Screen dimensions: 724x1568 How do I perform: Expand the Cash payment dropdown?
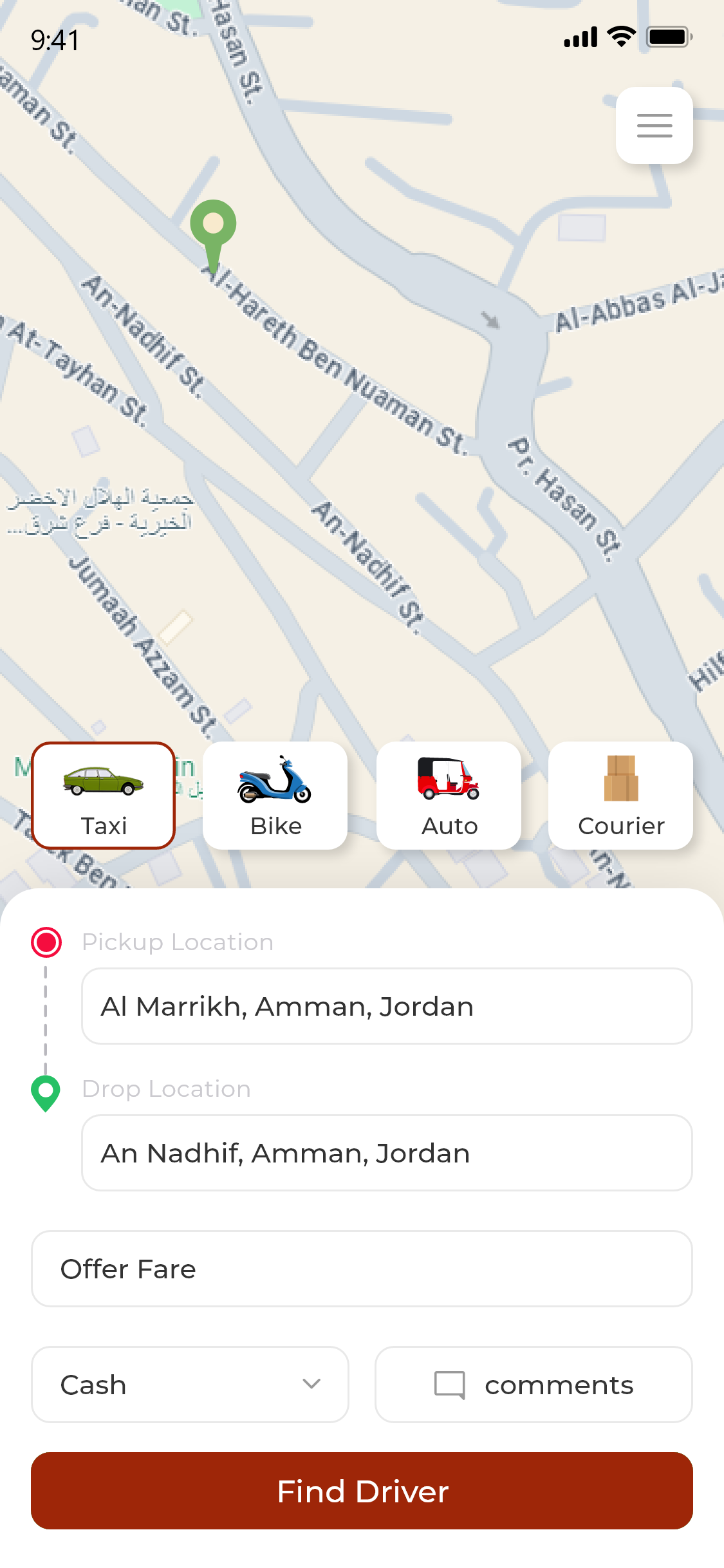point(190,1385)
